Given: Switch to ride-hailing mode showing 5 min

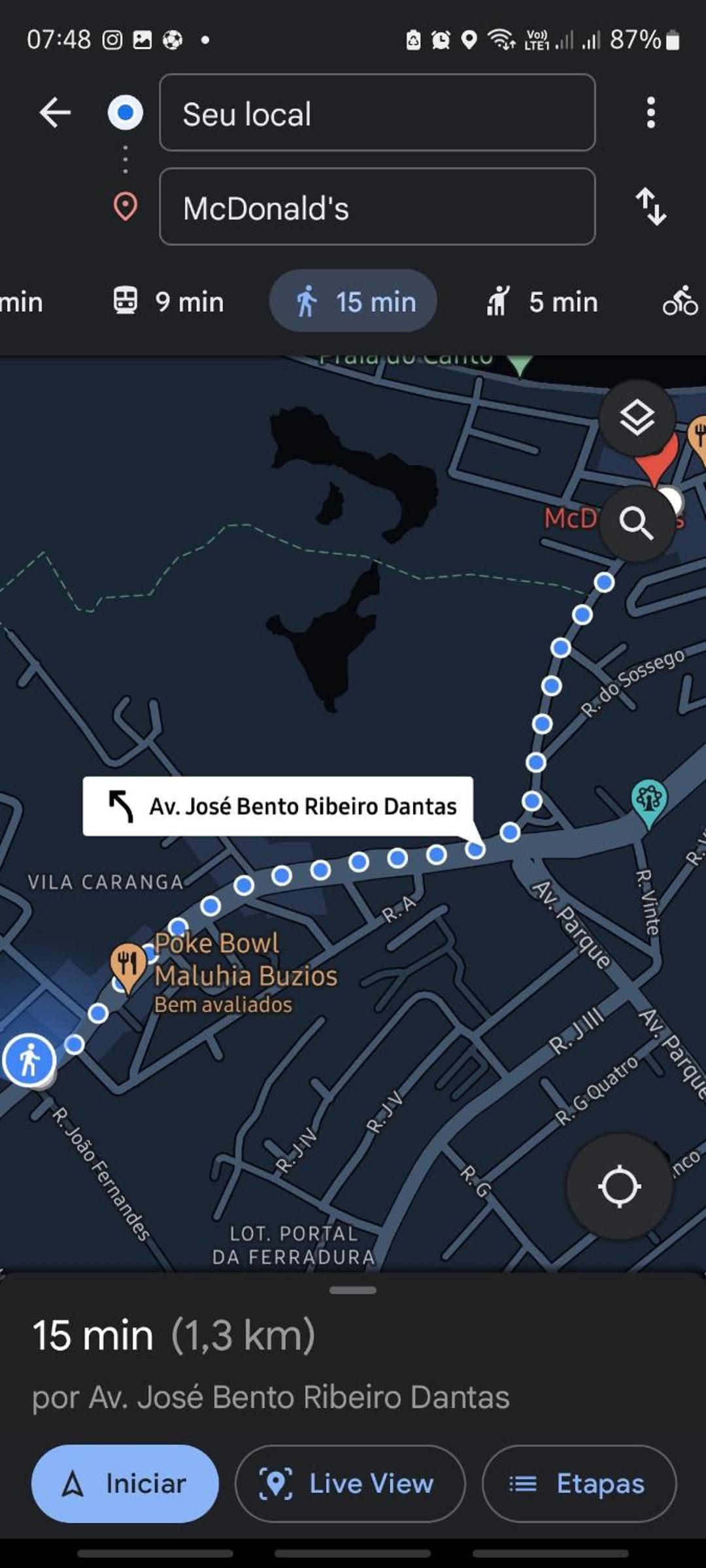Looking at the screenshot, I should pyautogui.click(x=542, y=302).
